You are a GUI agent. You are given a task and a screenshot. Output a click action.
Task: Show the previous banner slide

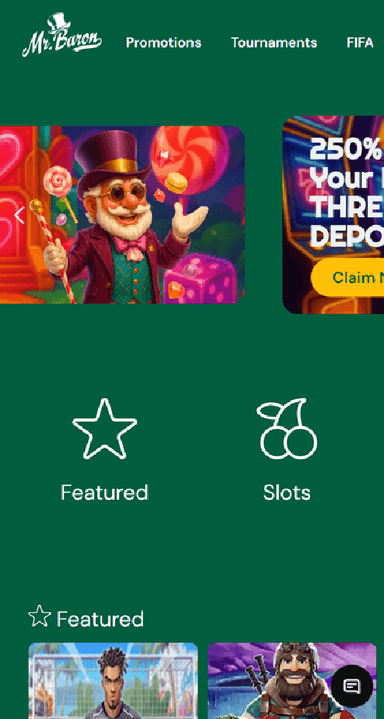[x=19, y=216]
